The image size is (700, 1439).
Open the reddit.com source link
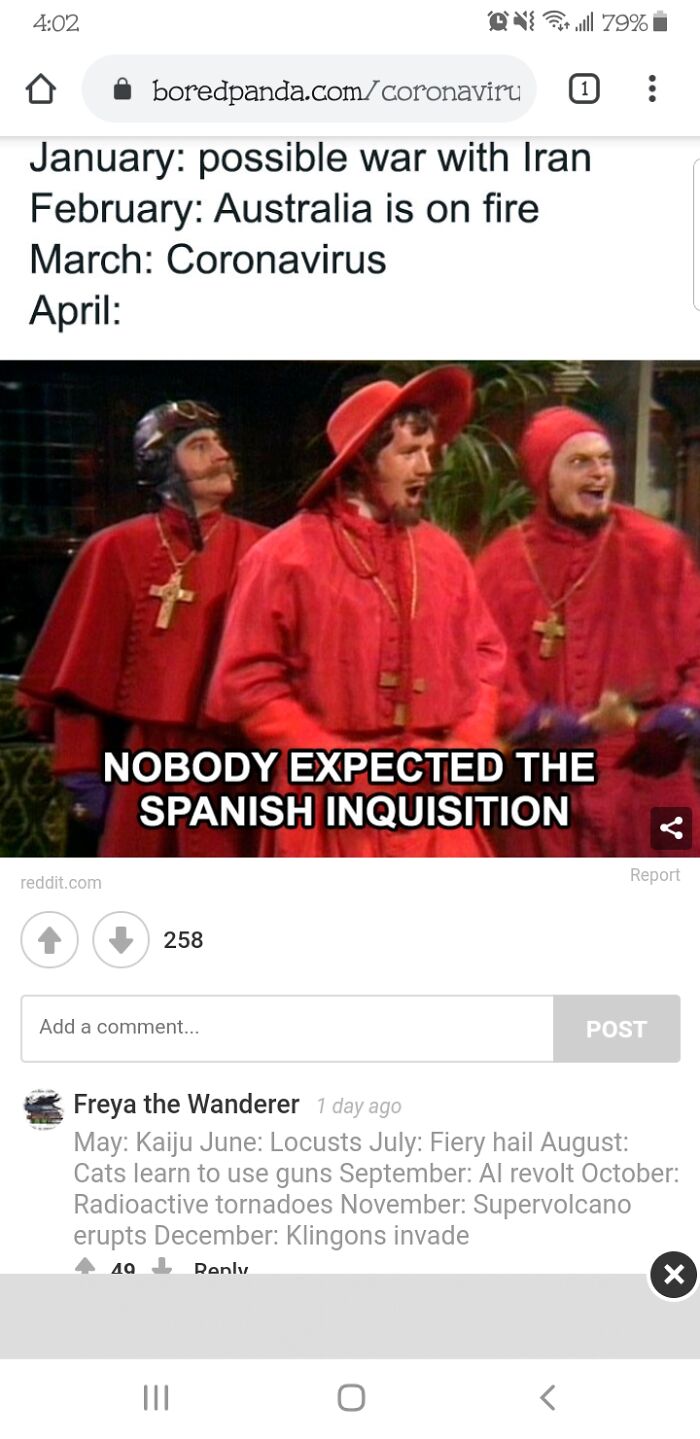point(61,882)
